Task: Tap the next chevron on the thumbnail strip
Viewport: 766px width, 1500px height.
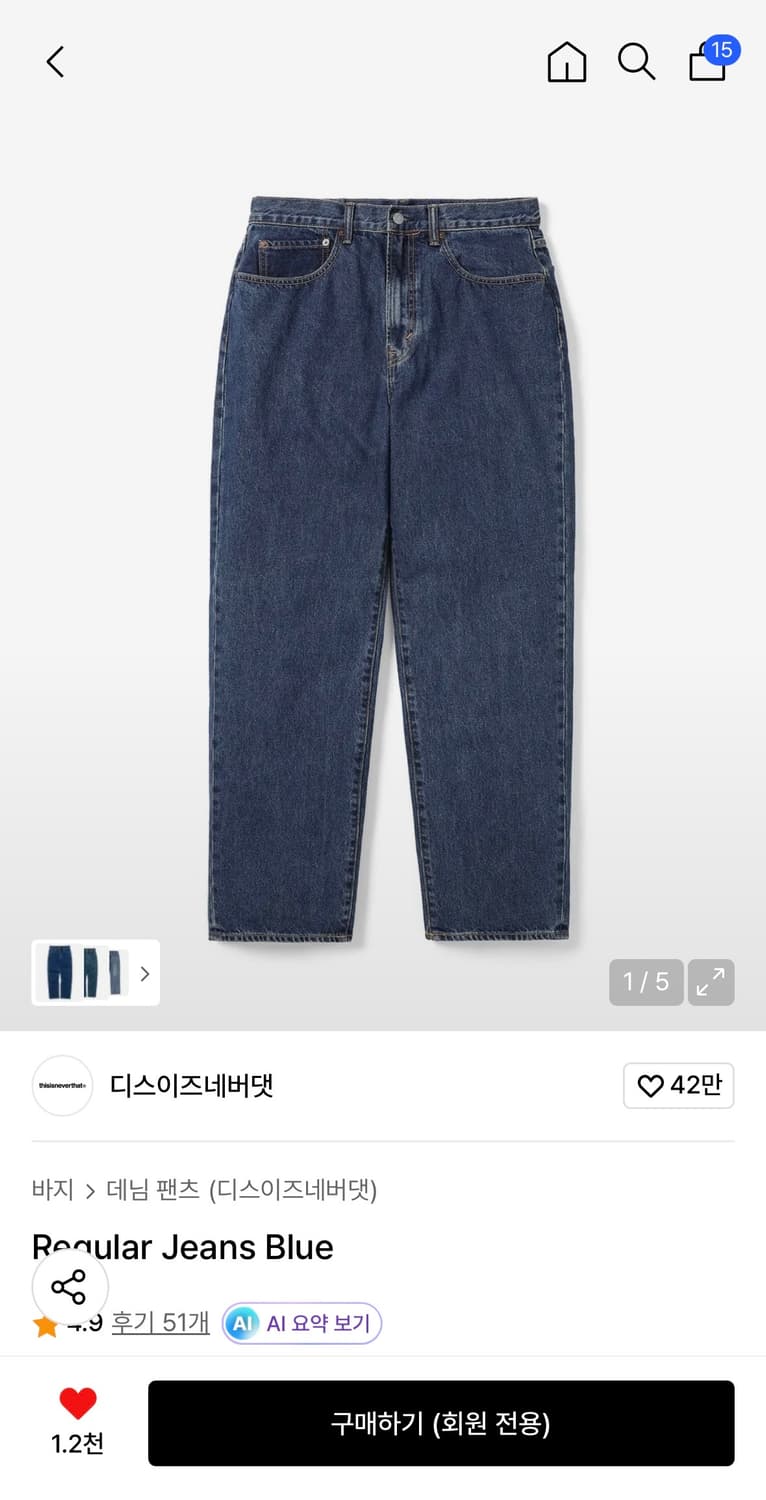Action: pyautogui.click(x=146, y=973)
